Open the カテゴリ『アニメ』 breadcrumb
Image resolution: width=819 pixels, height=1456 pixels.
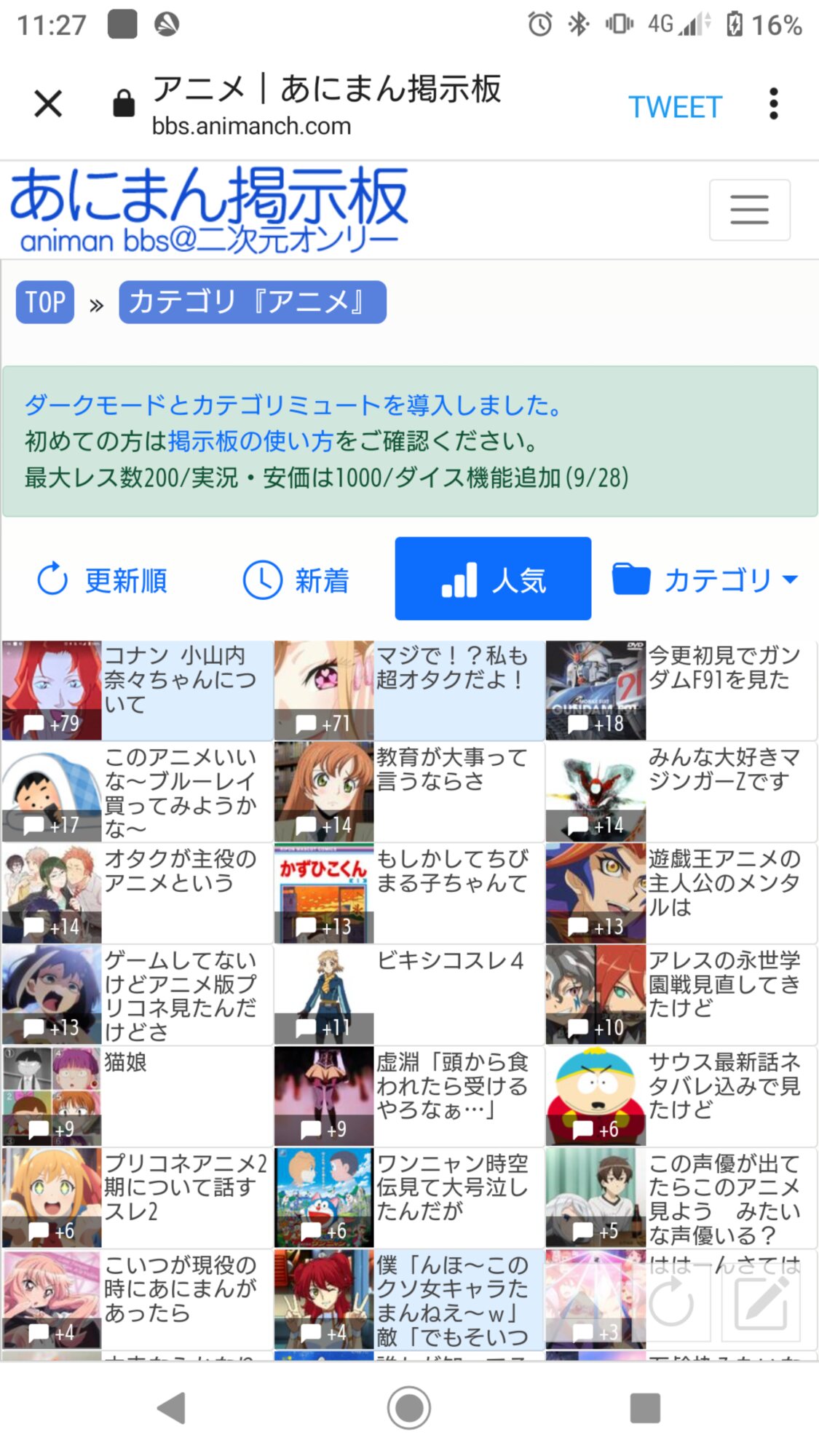click(x=253, y=301)
